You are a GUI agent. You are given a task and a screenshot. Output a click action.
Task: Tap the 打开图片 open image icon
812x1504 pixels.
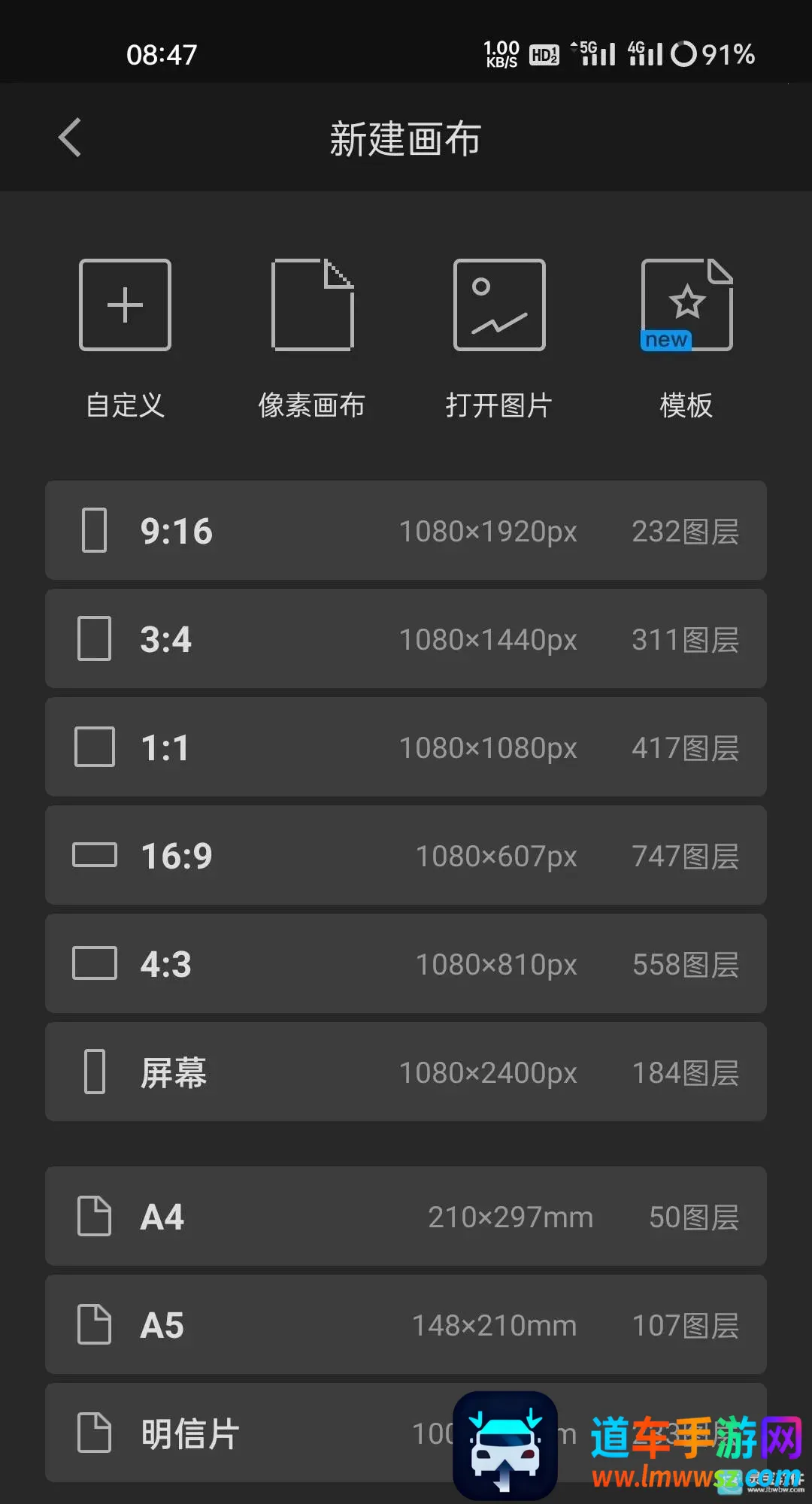(499, 305)
